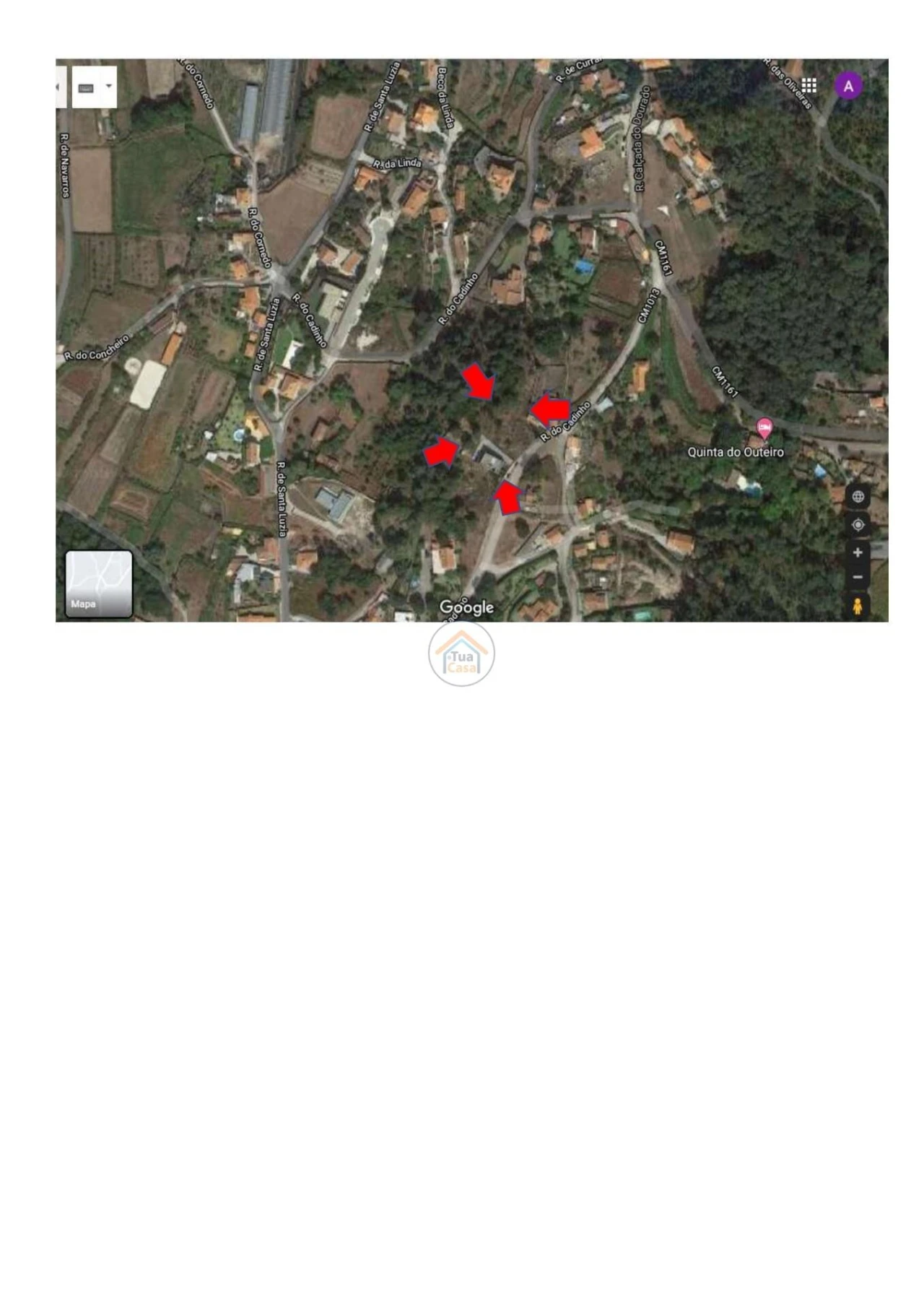924x1307 pixels.
Task: Zoom out using the minus icon
Action: [x=858, y=577]
